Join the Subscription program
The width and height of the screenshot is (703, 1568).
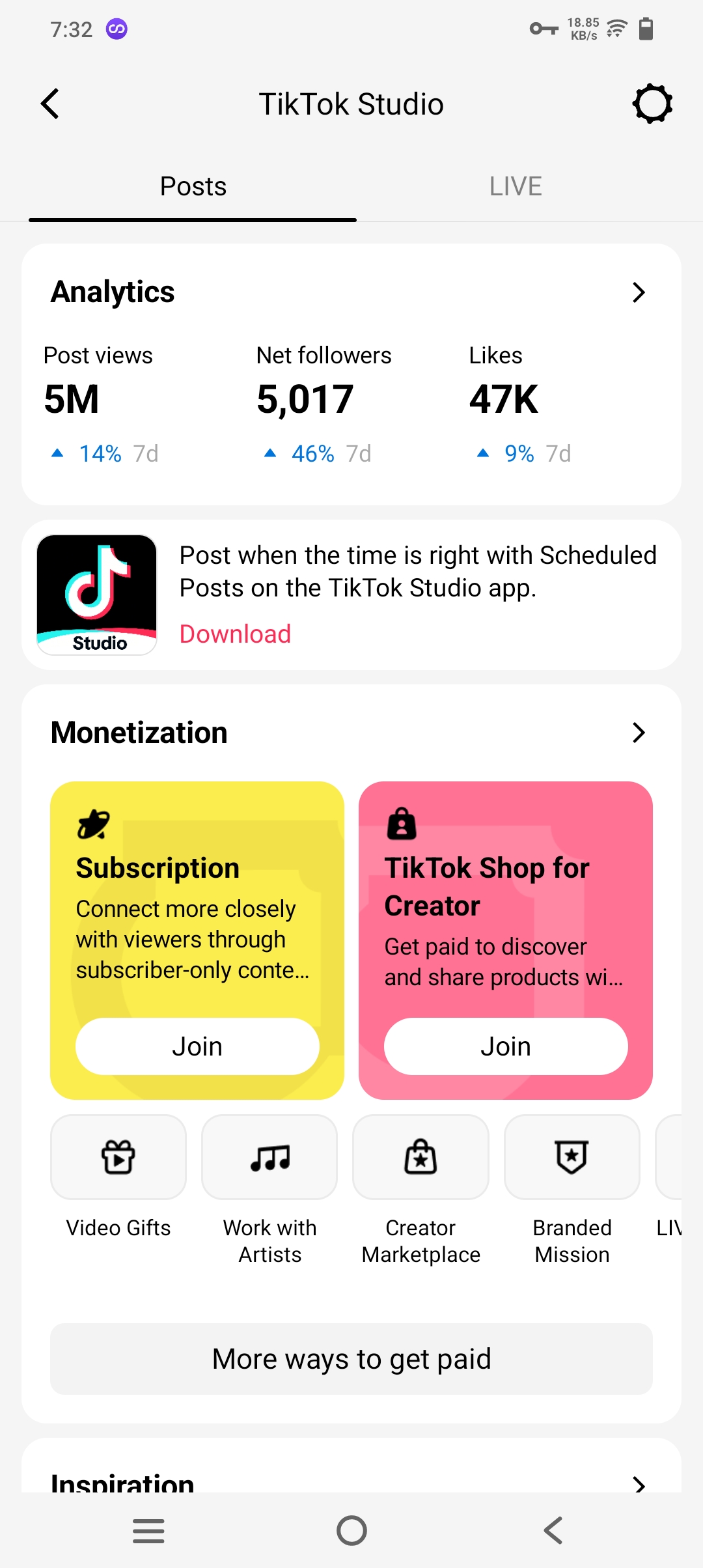197,1046
